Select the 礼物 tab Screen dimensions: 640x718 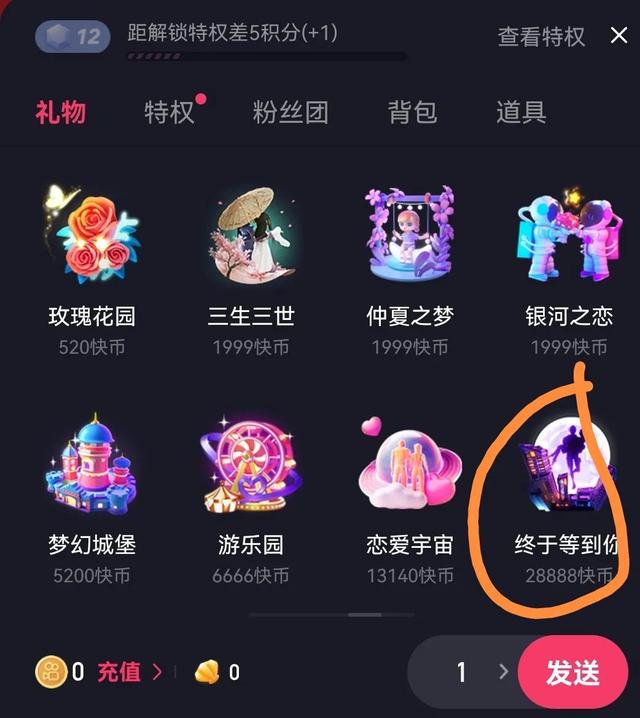click(61, 112)
